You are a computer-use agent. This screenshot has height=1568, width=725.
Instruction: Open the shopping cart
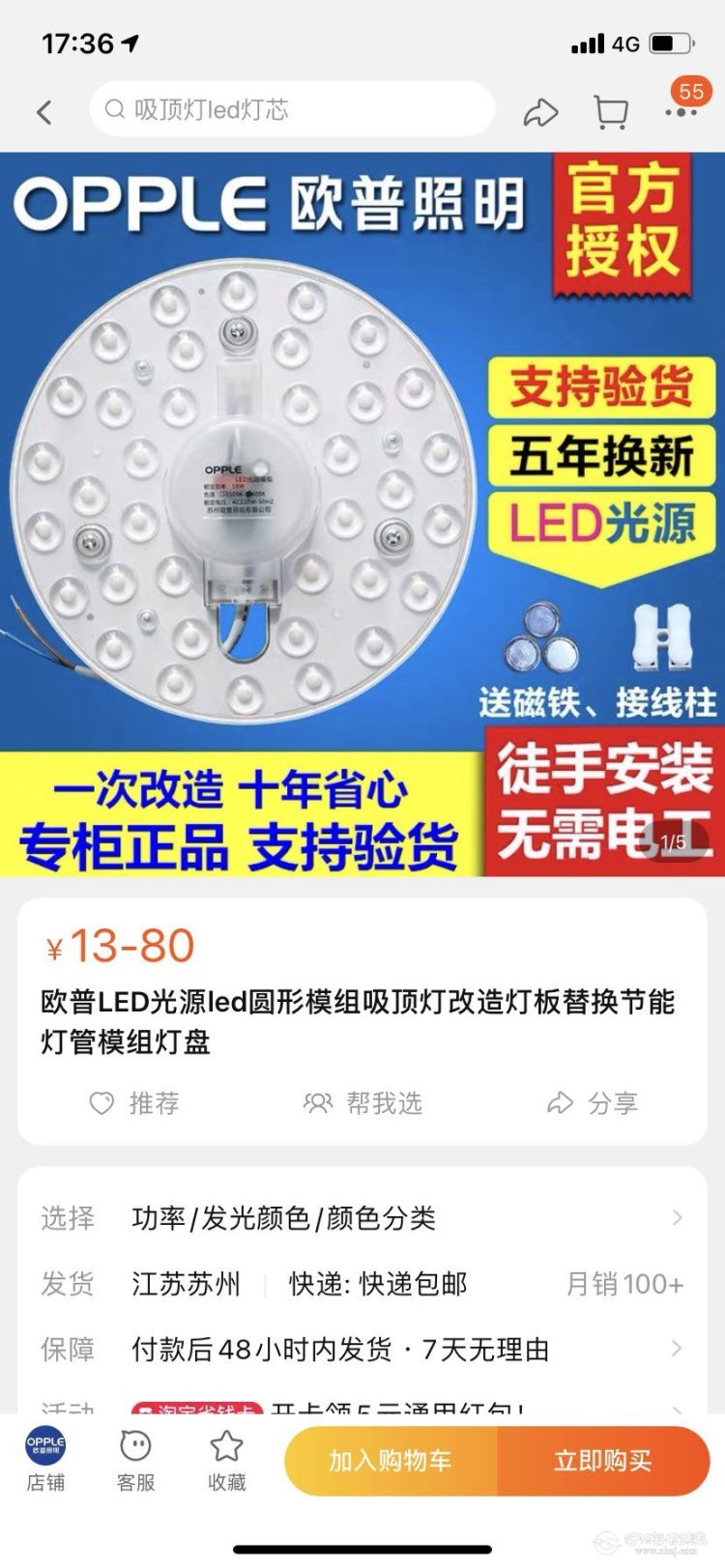coord(611,112)
